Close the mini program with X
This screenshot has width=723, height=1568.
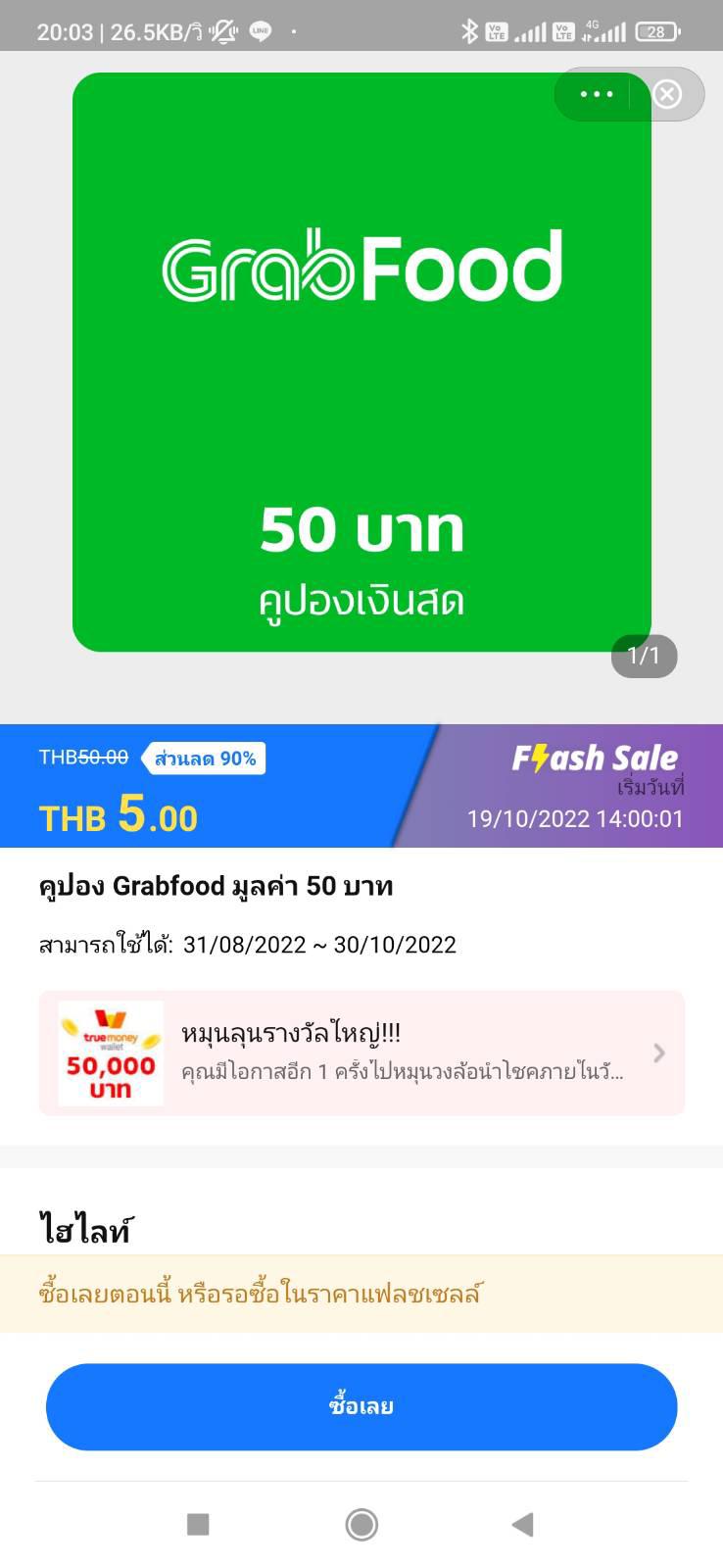pos(667,94)
